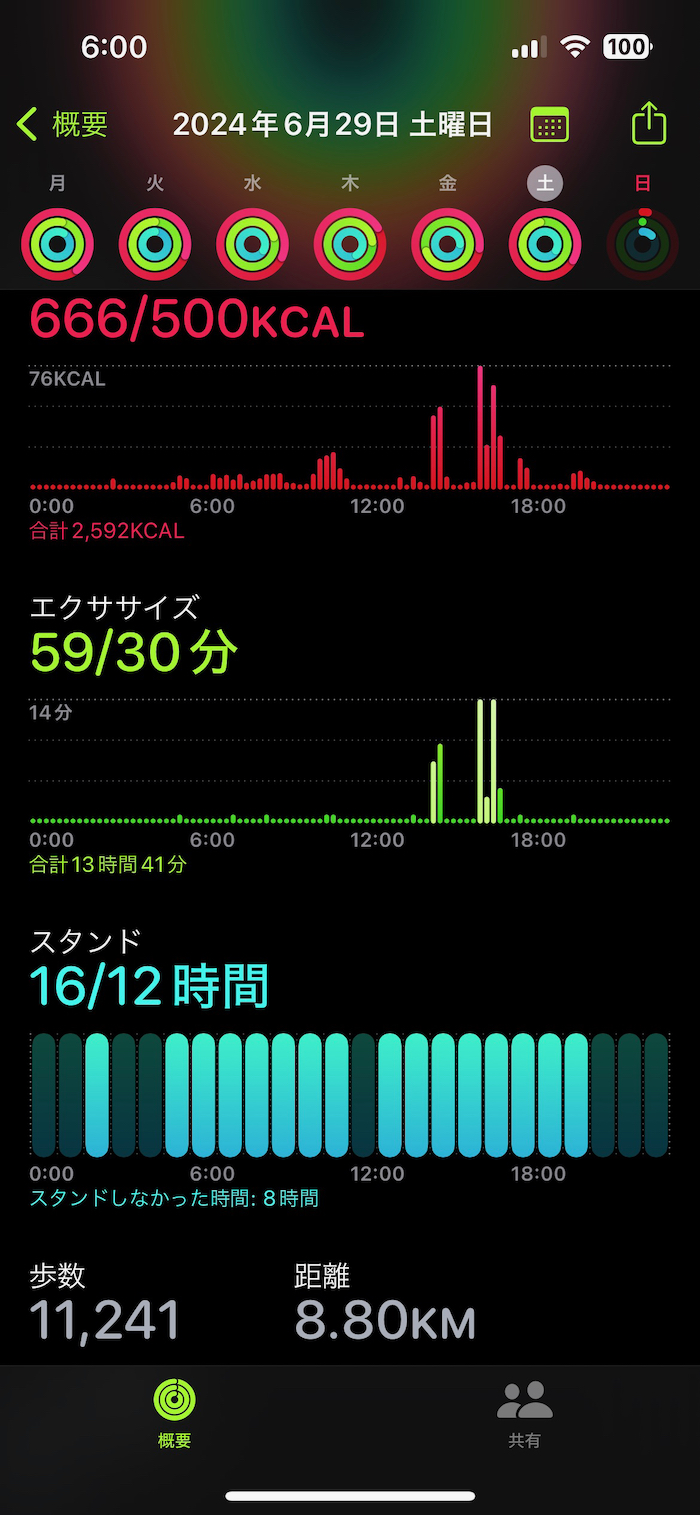Select Wednesday's activity rings (水)
Viewport: 700px width, 1515px height.
click(x=253, y=243)
